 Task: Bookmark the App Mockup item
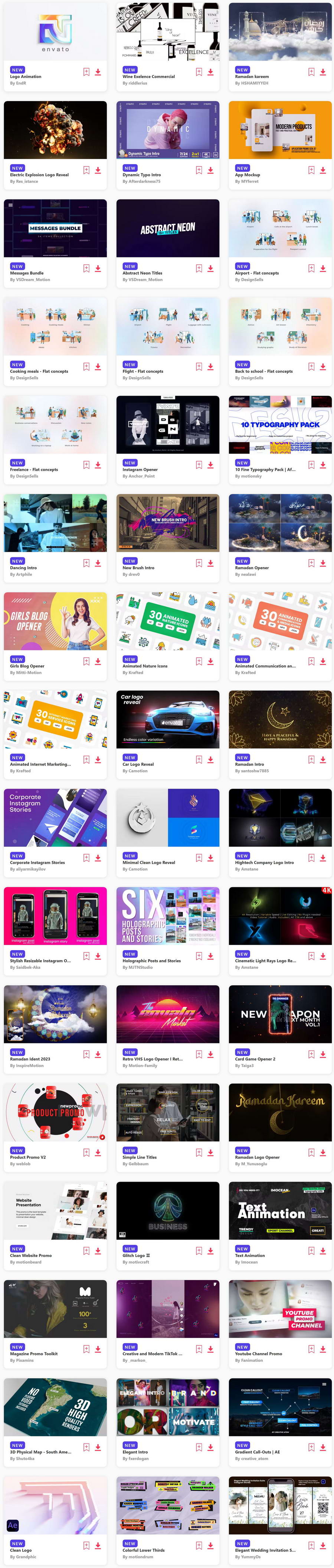coord(311,171)
